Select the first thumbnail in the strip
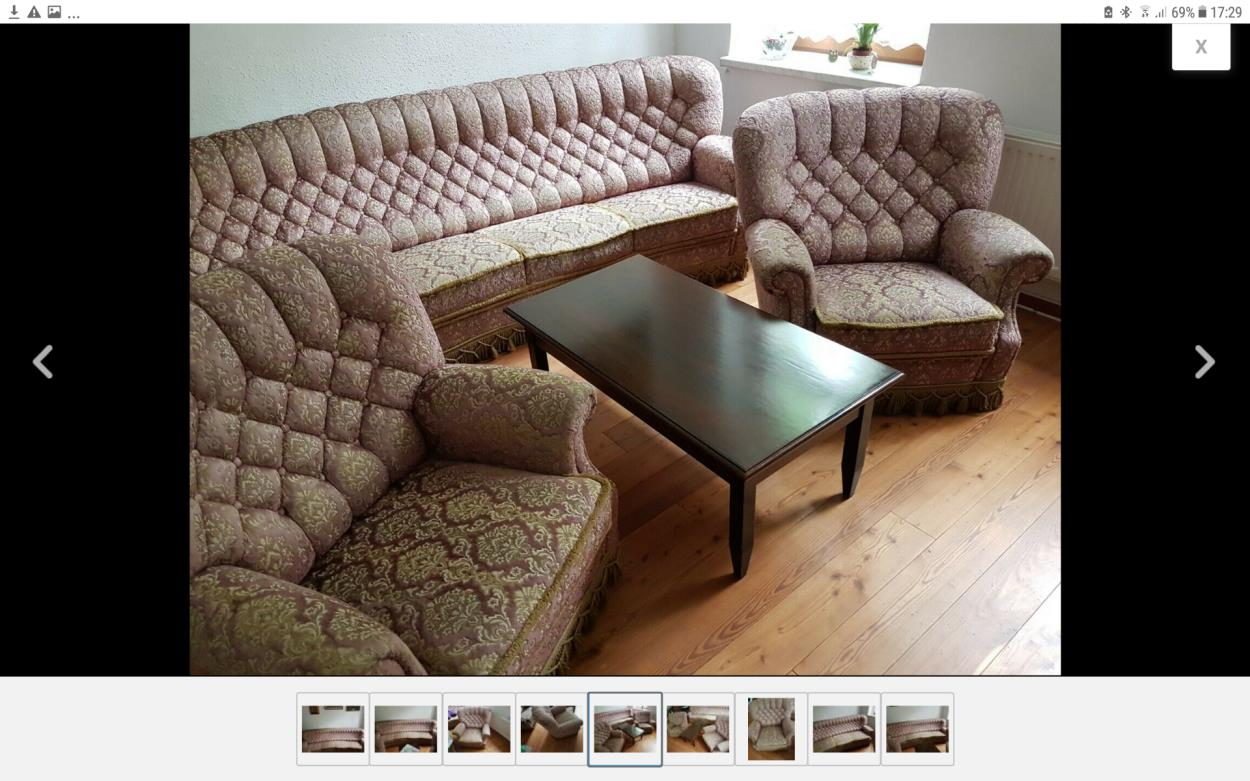This screenshot has height=781, width=1250. [333, 729]
